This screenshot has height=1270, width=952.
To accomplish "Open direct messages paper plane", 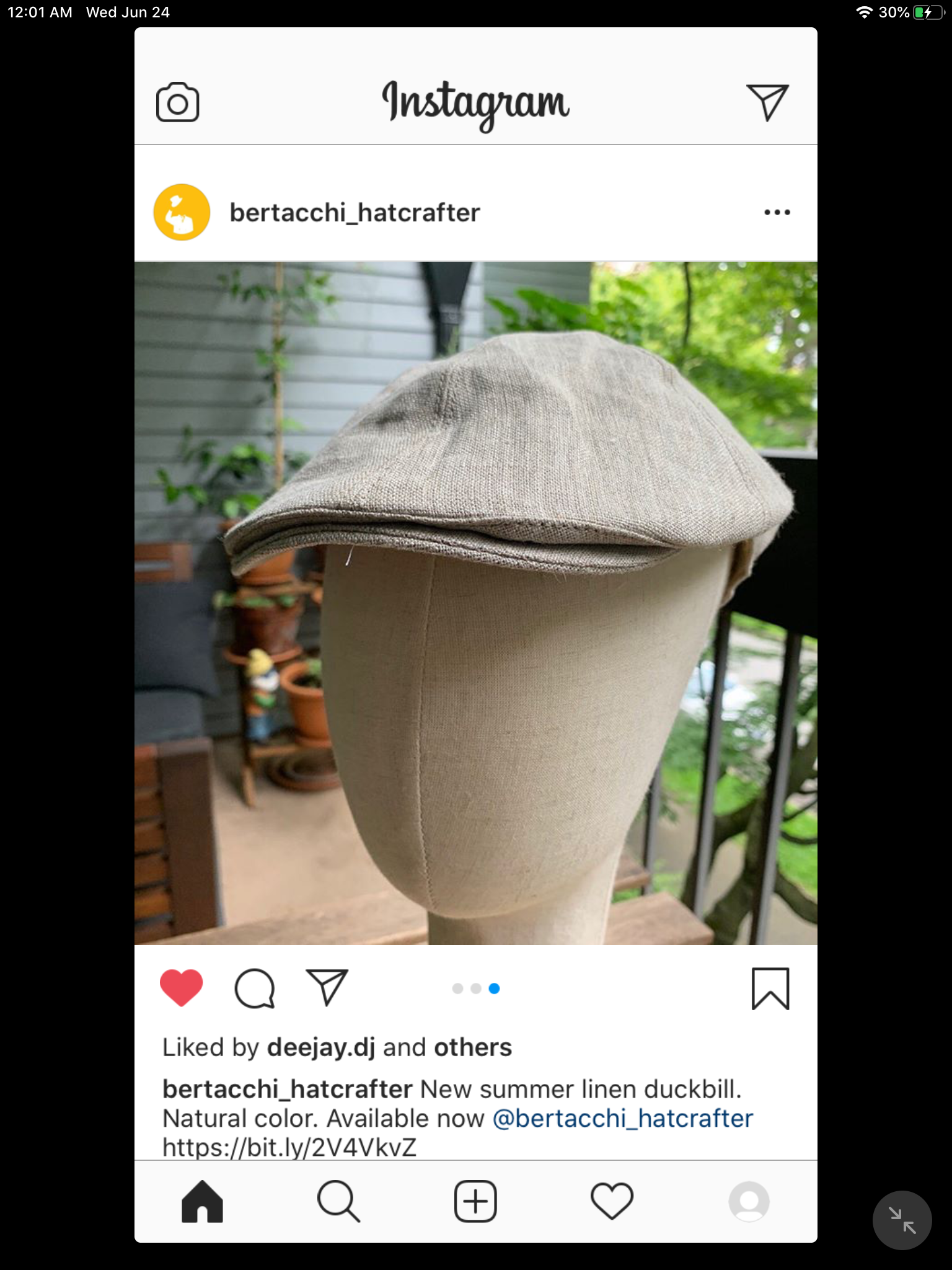I will (767, 102).
